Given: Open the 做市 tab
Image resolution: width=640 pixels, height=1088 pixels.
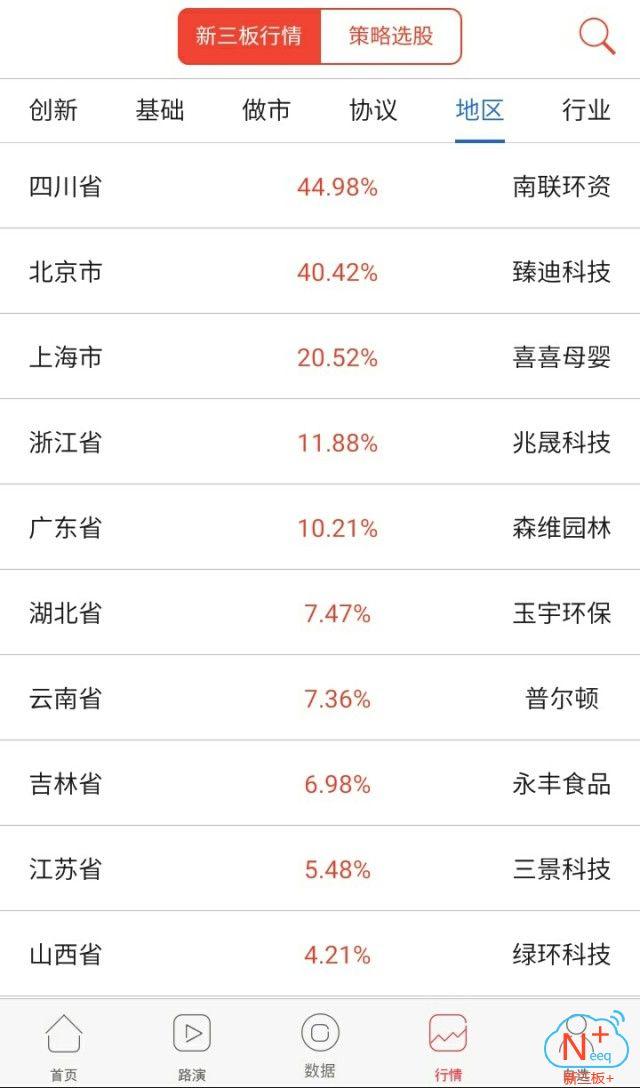Looking at the screenshot, I should (266, 110).
